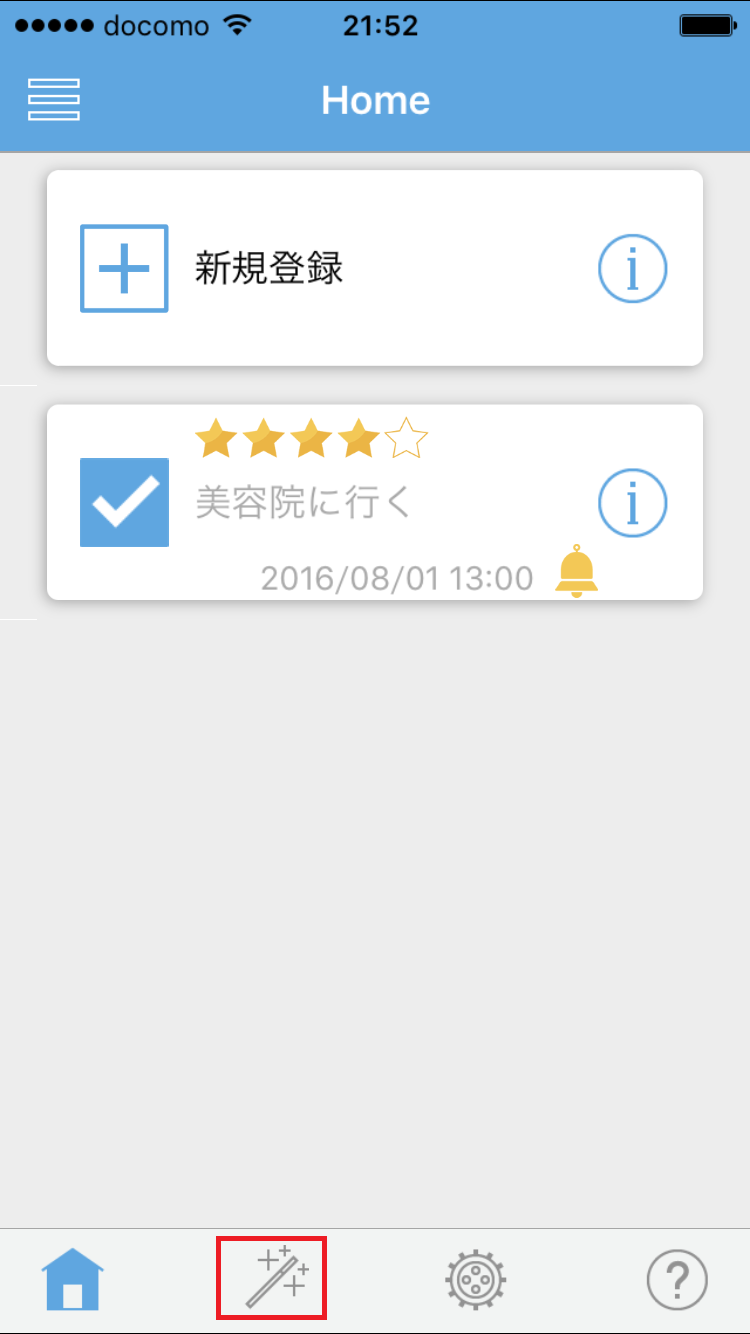Screen dimensions: 750x1334
Task: Open the info icon for 新規登録
Action: pos(632,268)
